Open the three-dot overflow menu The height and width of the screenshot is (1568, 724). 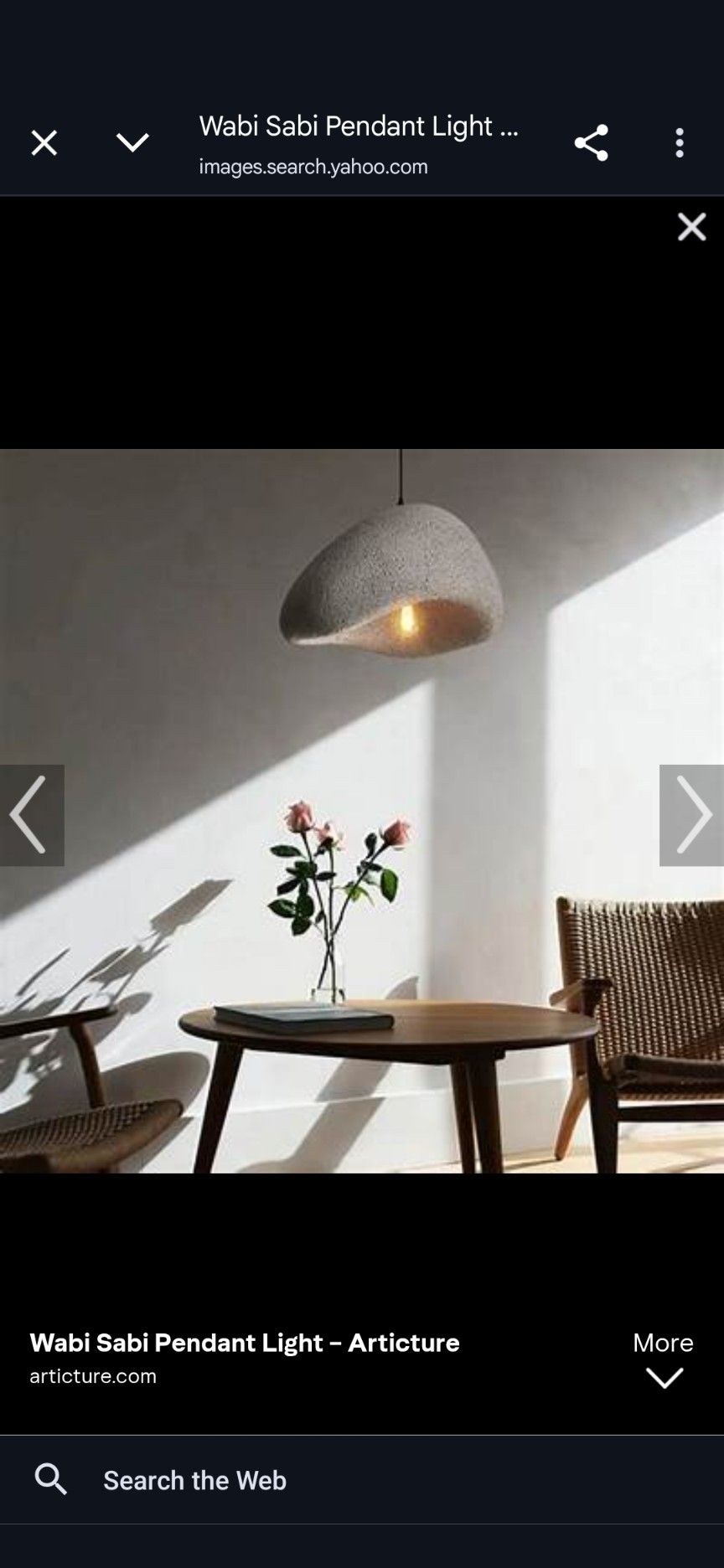point(680,143)
